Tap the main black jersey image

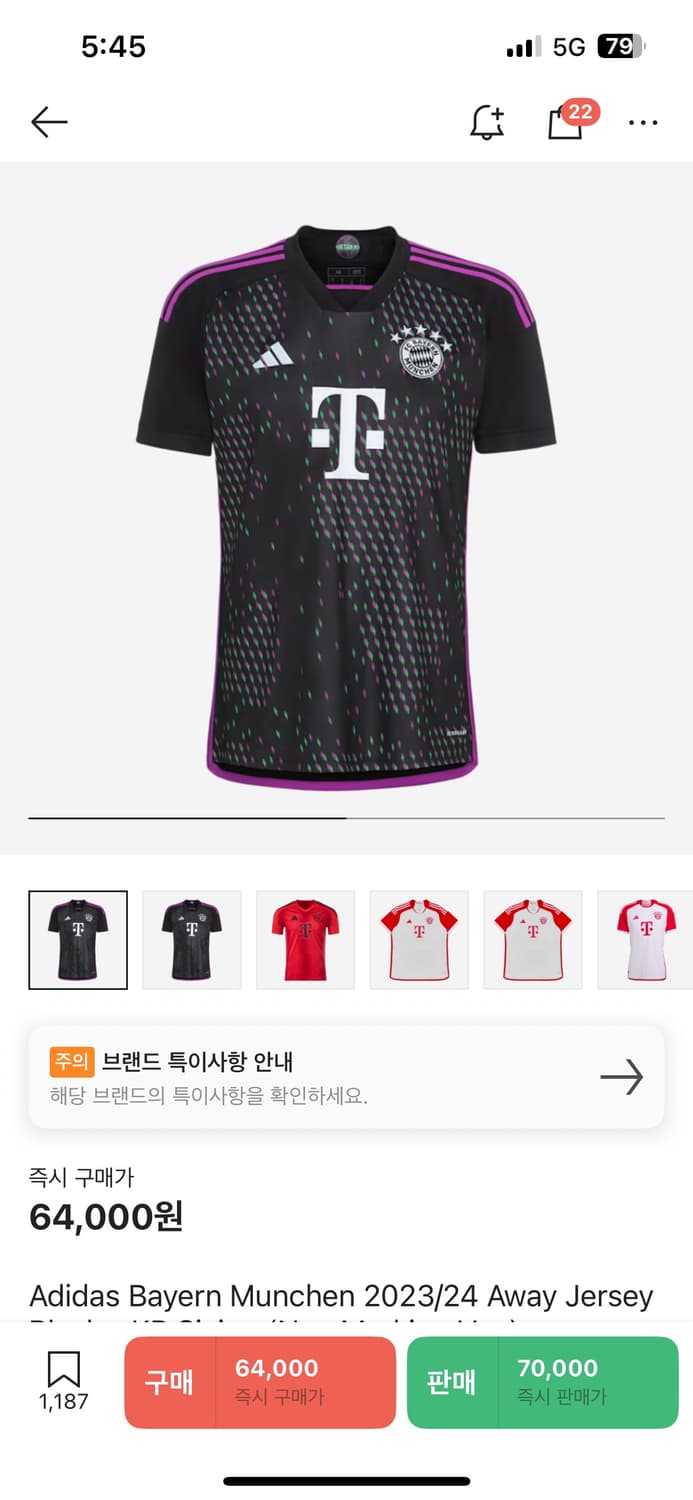pos(346,505)
